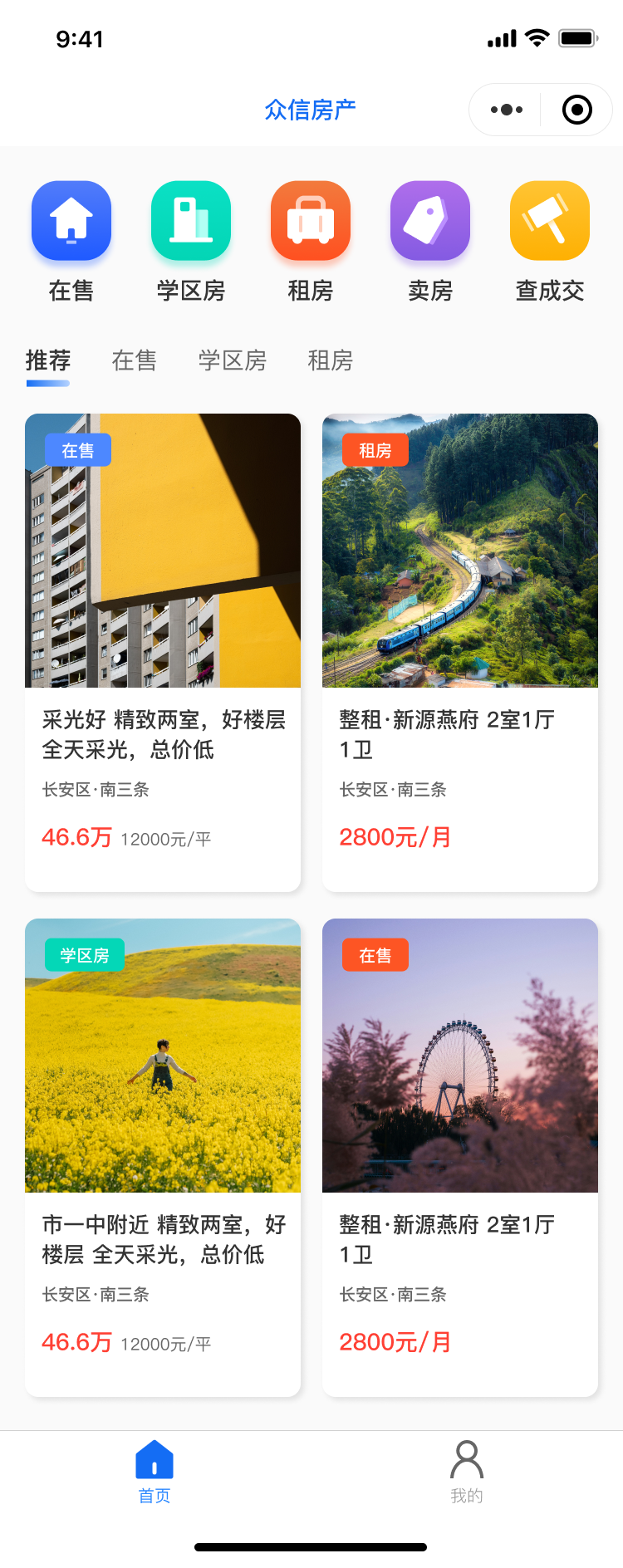Screen dimensions: 623x1568
Task: Open the mini program more-options menu
Action: [x=507, y=110]
